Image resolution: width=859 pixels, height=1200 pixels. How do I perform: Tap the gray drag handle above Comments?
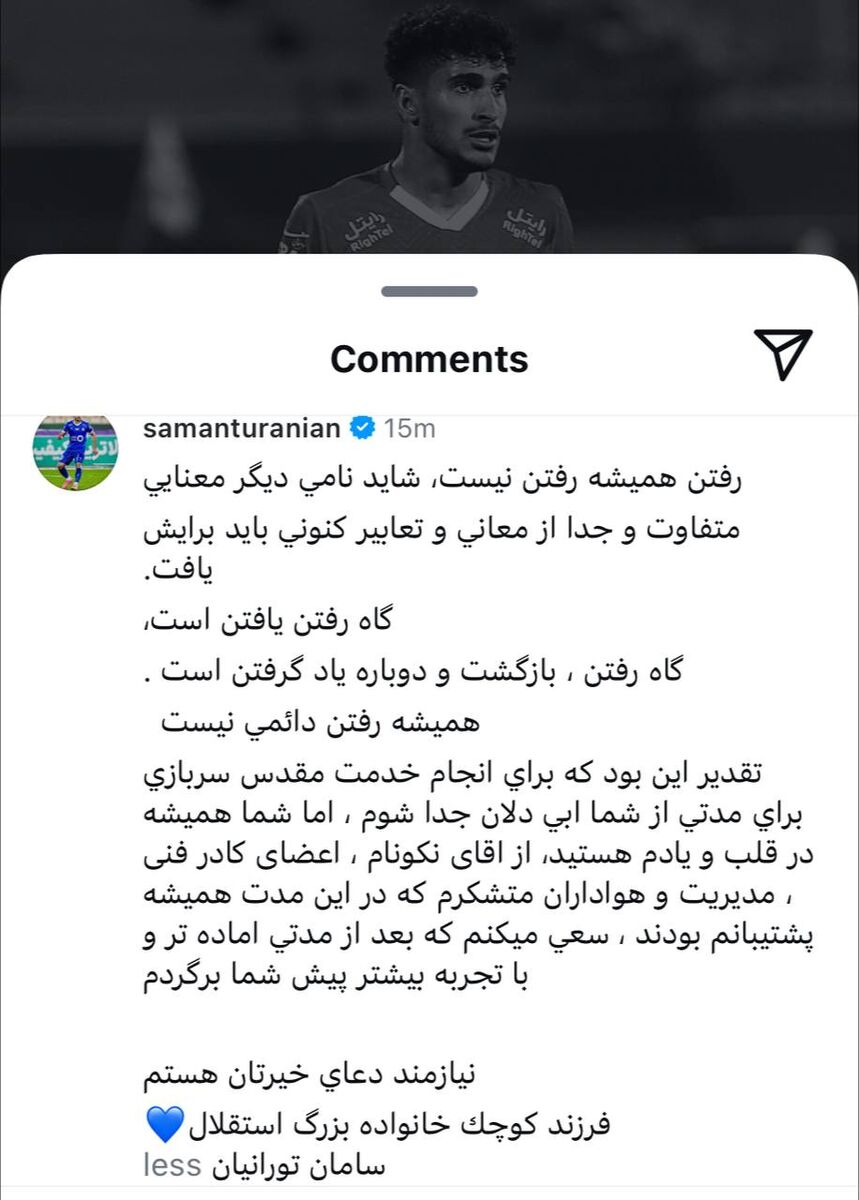(x=429, y=293)
